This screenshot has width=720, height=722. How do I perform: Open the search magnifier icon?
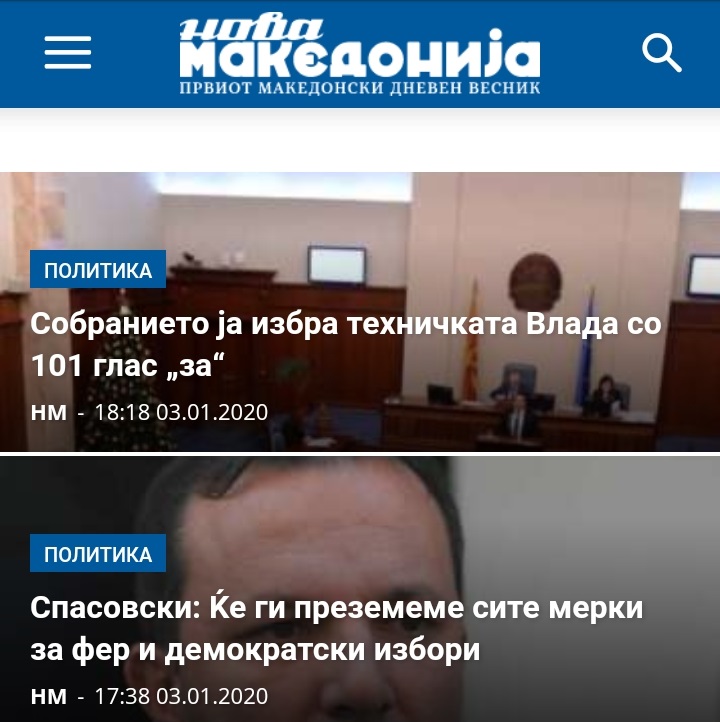[x=661, y=53]
